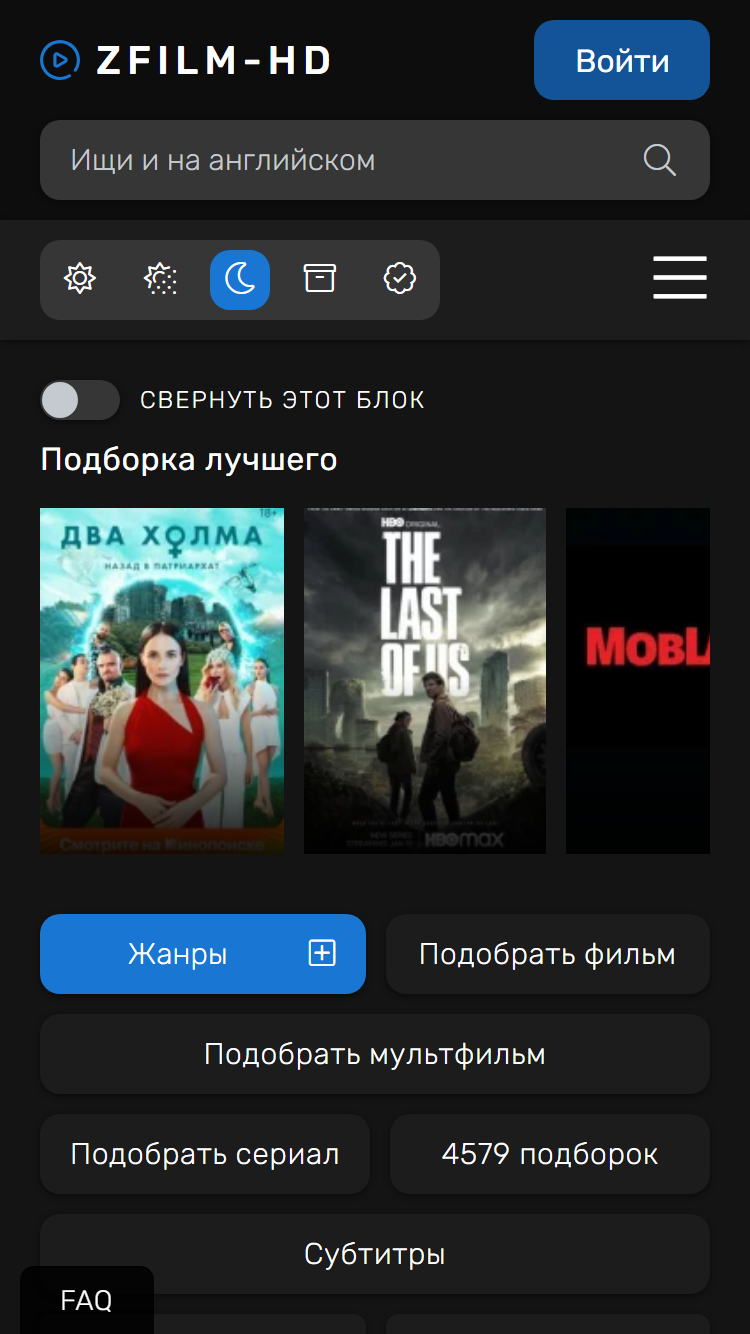Open the hamburger menu
750x1334 pixels.
pyautogui.click(x=680, y=278)
